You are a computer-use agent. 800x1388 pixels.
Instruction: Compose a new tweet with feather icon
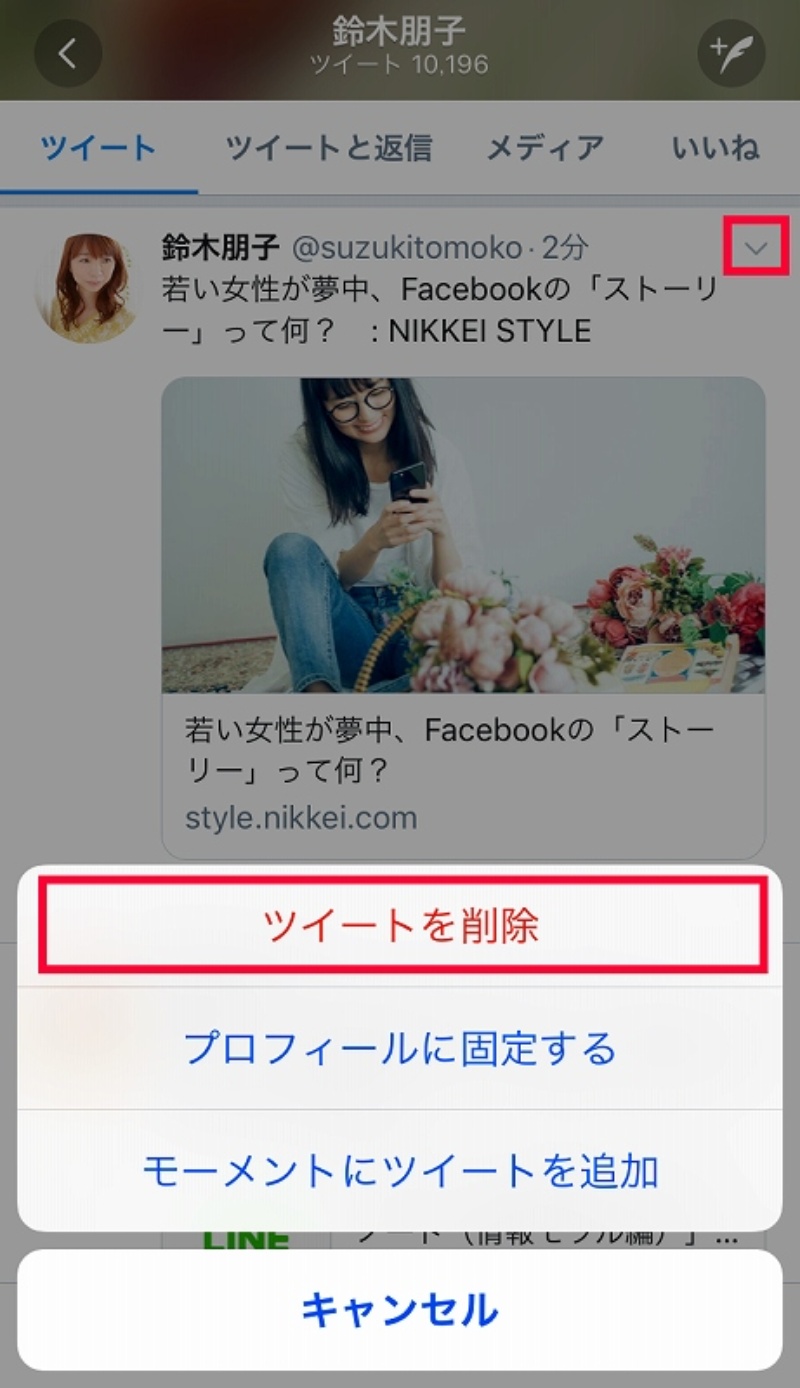(731, 53)
